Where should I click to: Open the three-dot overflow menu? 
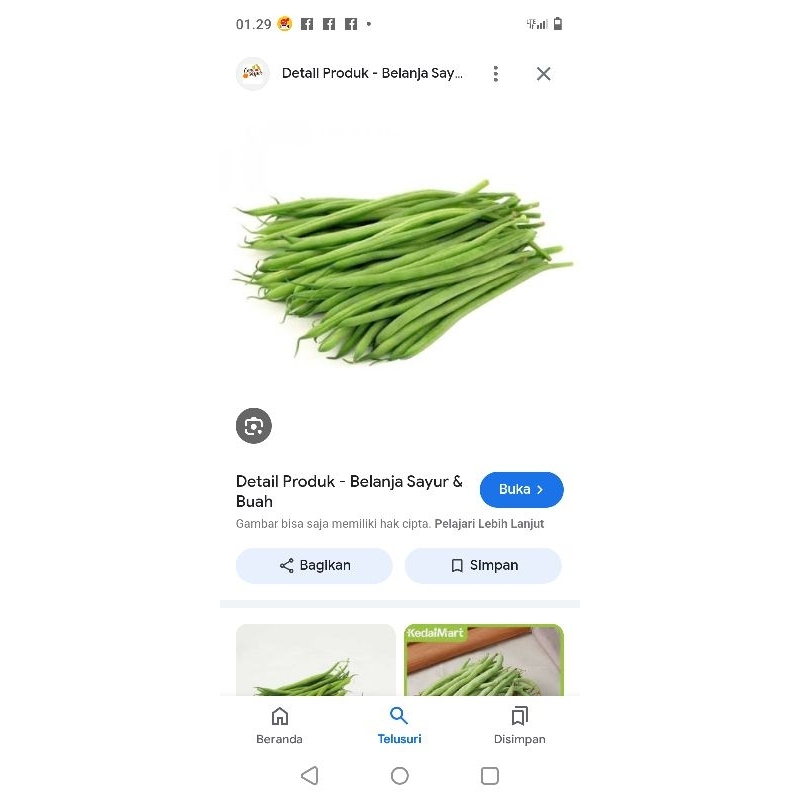[495, 74]
